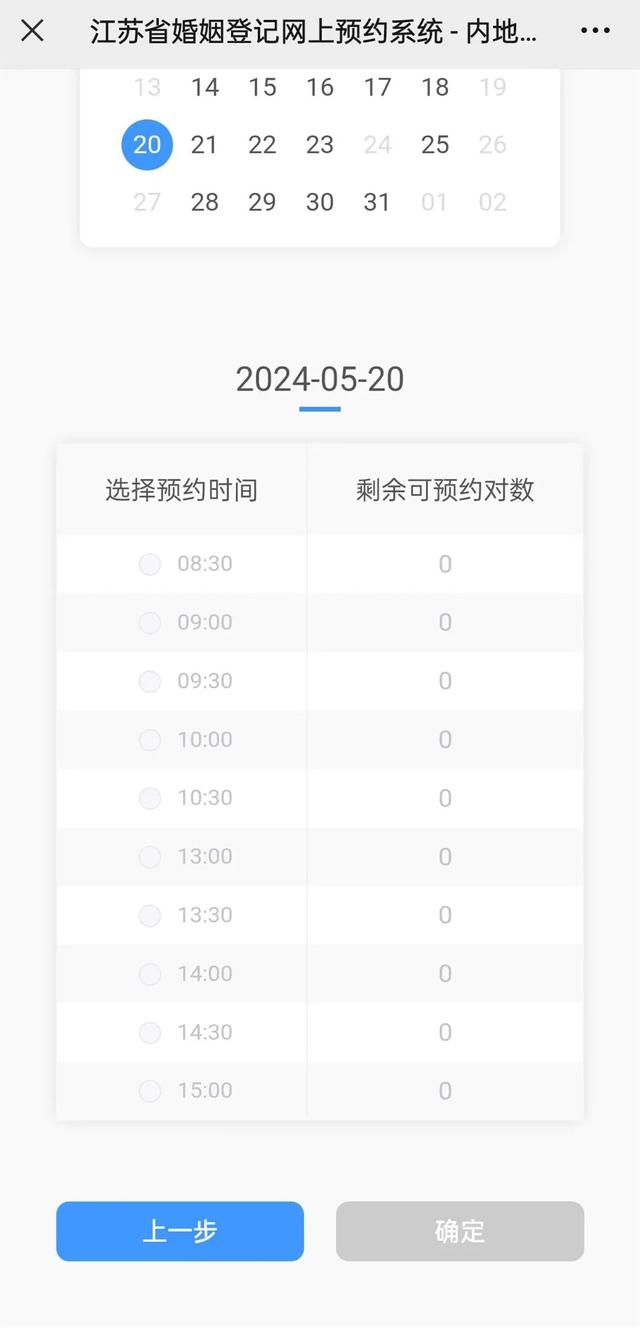Screen dimensions: 640x1328
Task: Go back with the 上一步 button
Action: [x=180, y=1231]
